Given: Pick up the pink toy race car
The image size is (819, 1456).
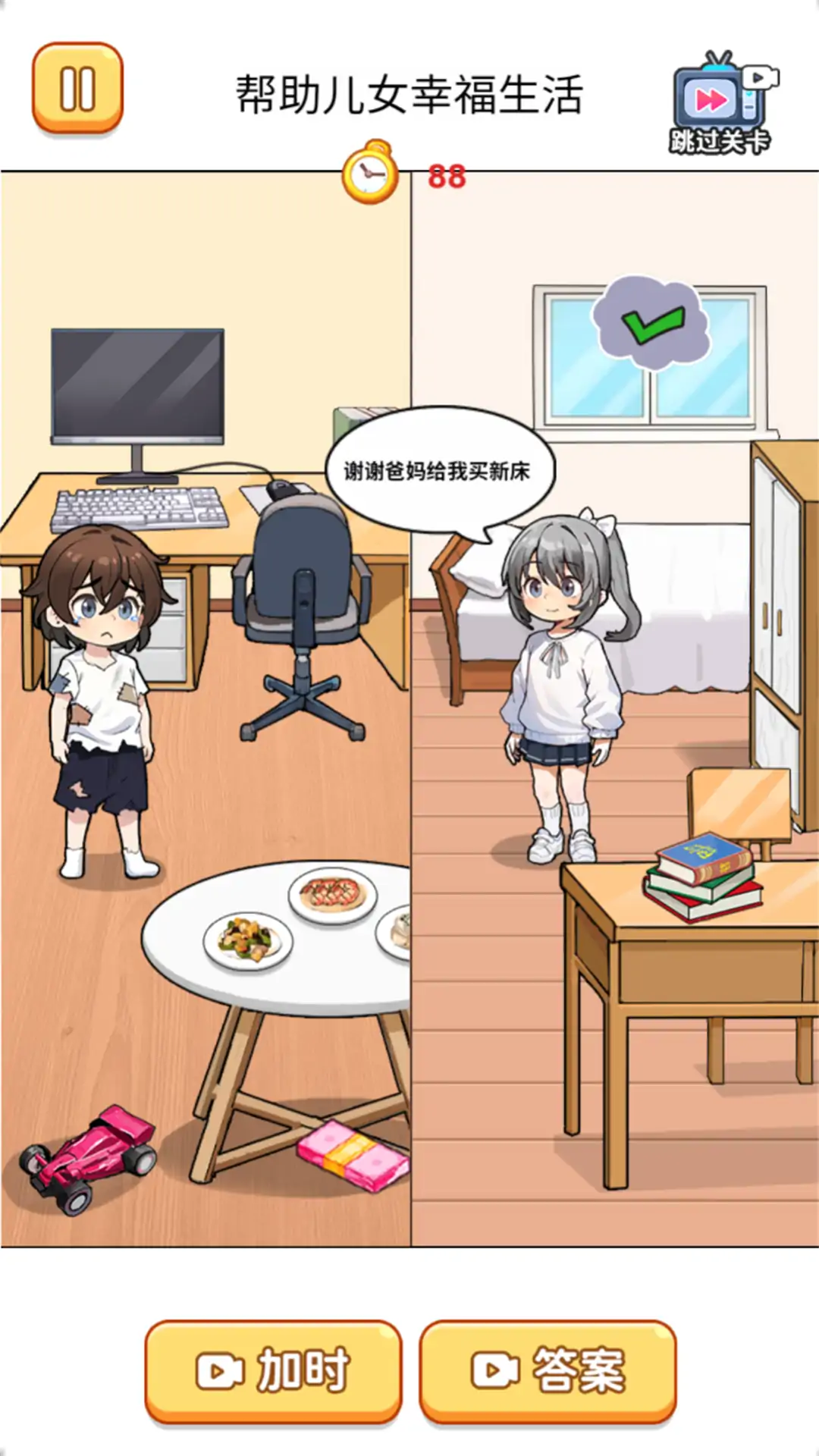Looking at the screenshot, I should tap(87, 1158).
